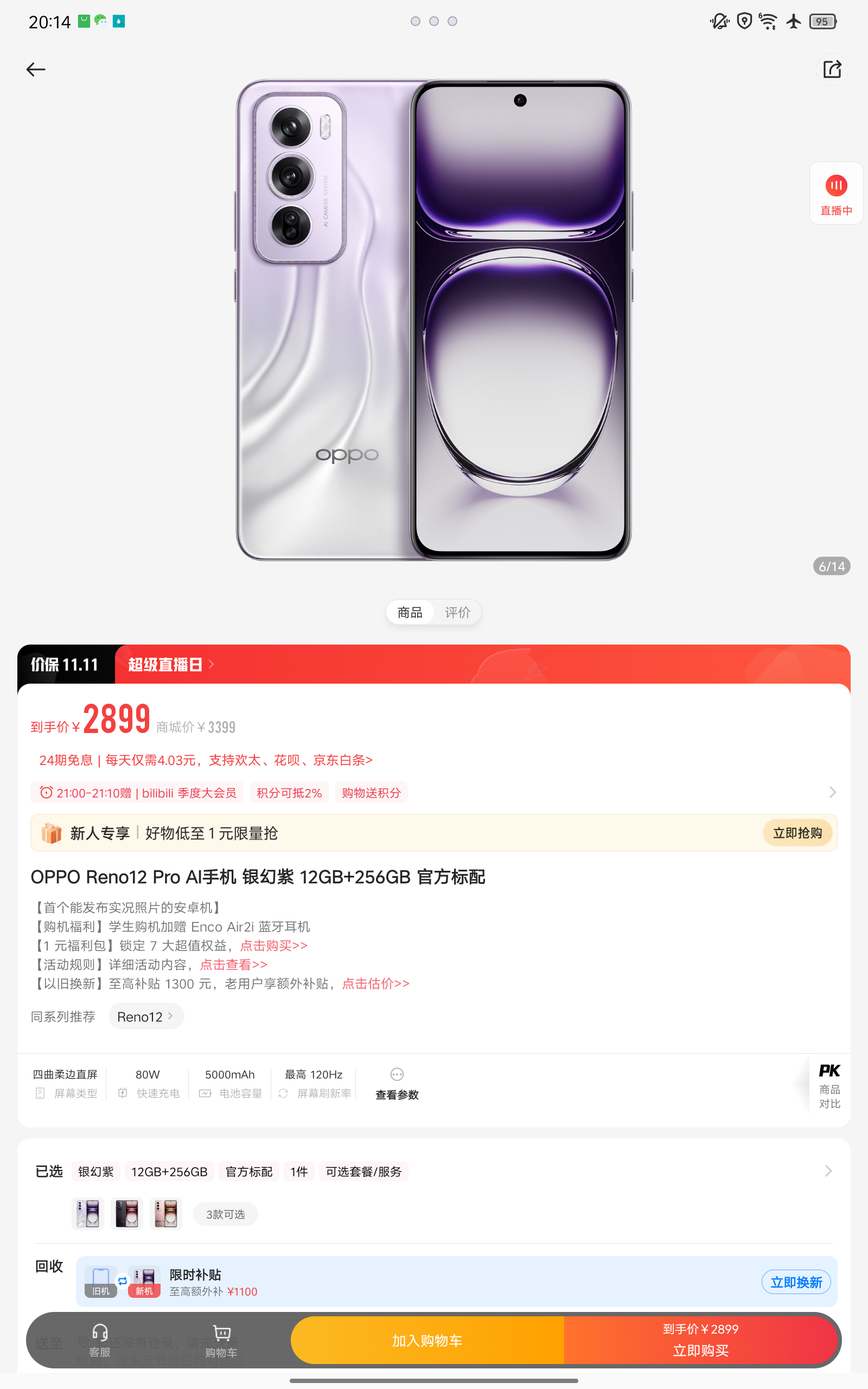
Task: Tap 立即换新 trade-in button
Action: tap(796, 1282)
